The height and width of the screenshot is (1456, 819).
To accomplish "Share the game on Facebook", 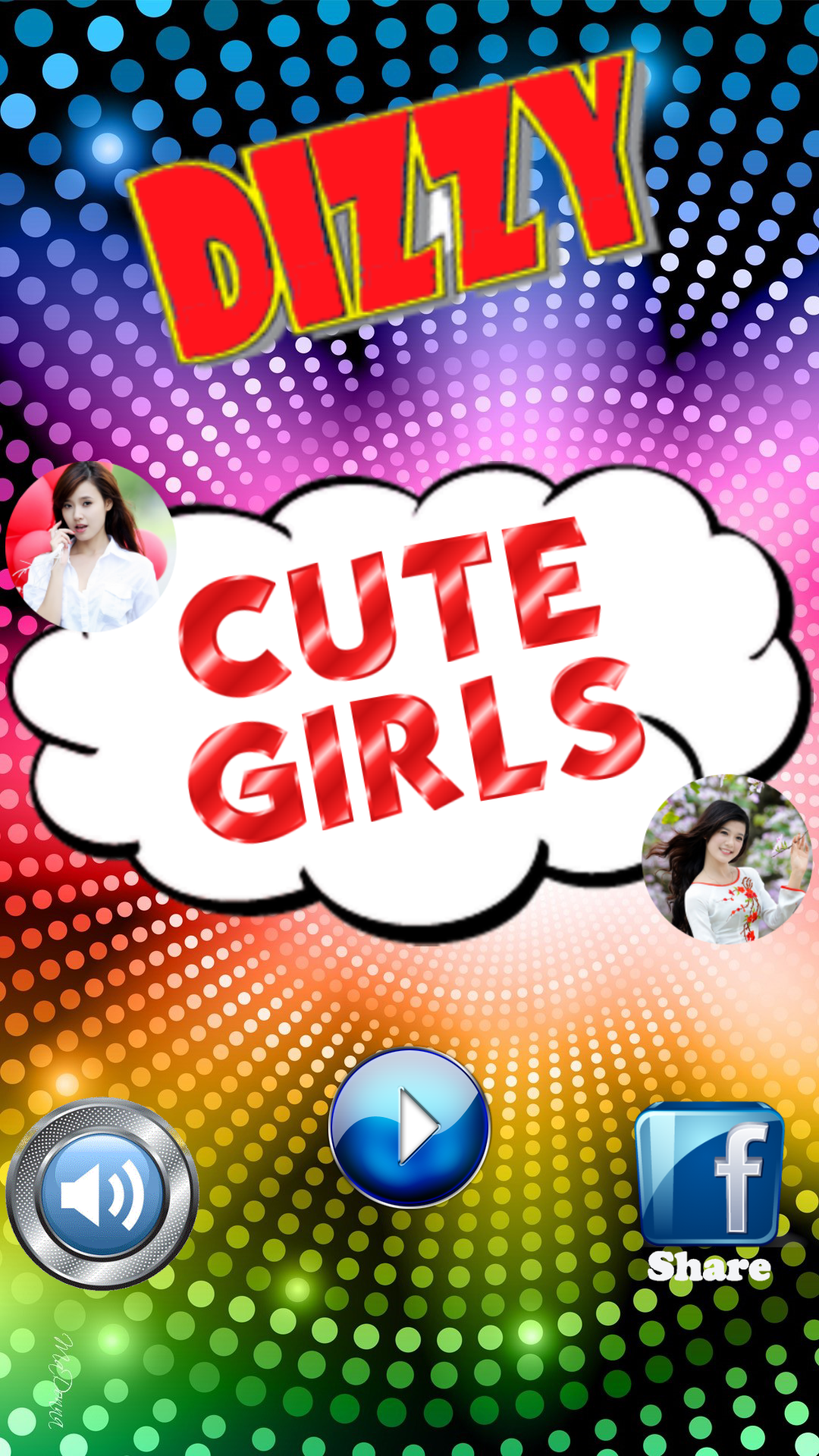I will point(710,1194).
